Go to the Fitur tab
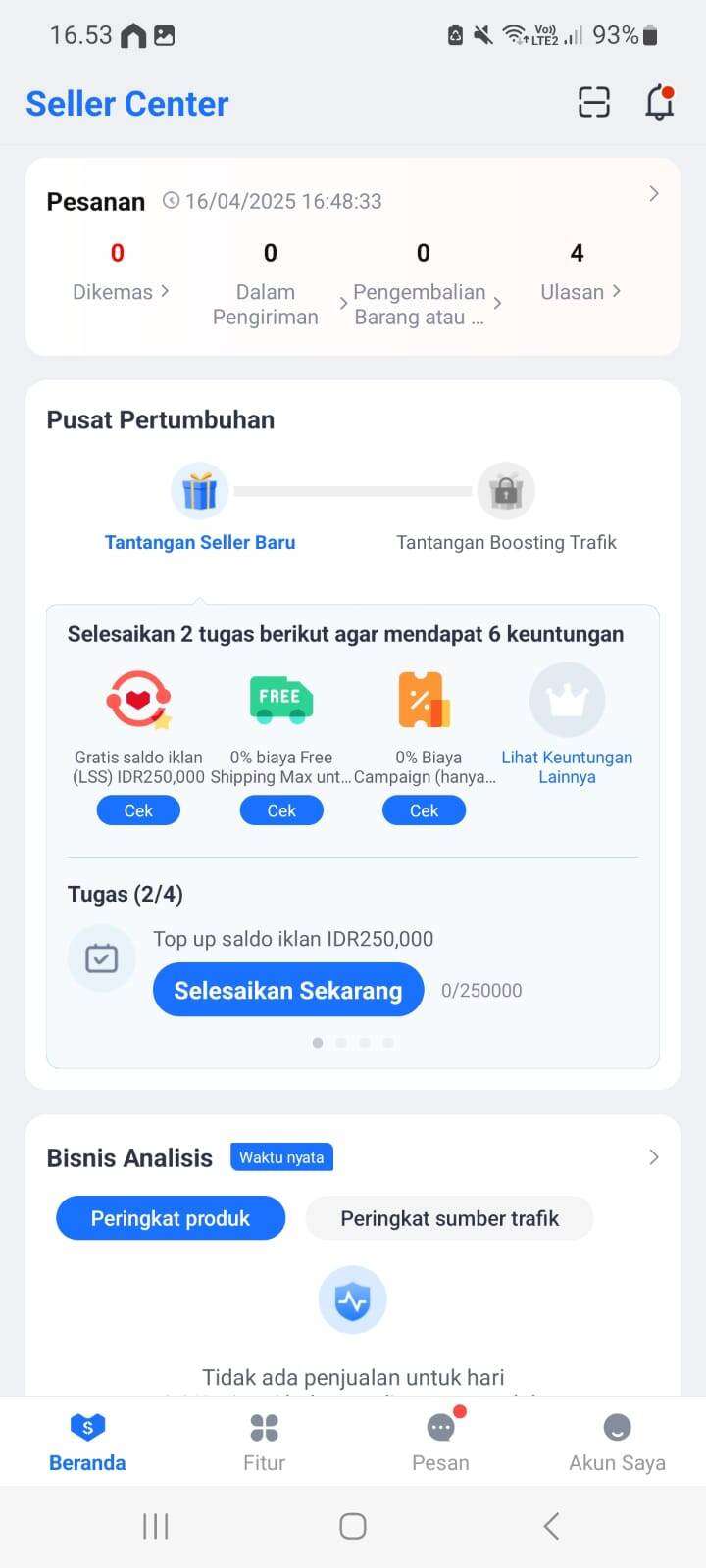 click(x=264, y=1442)
